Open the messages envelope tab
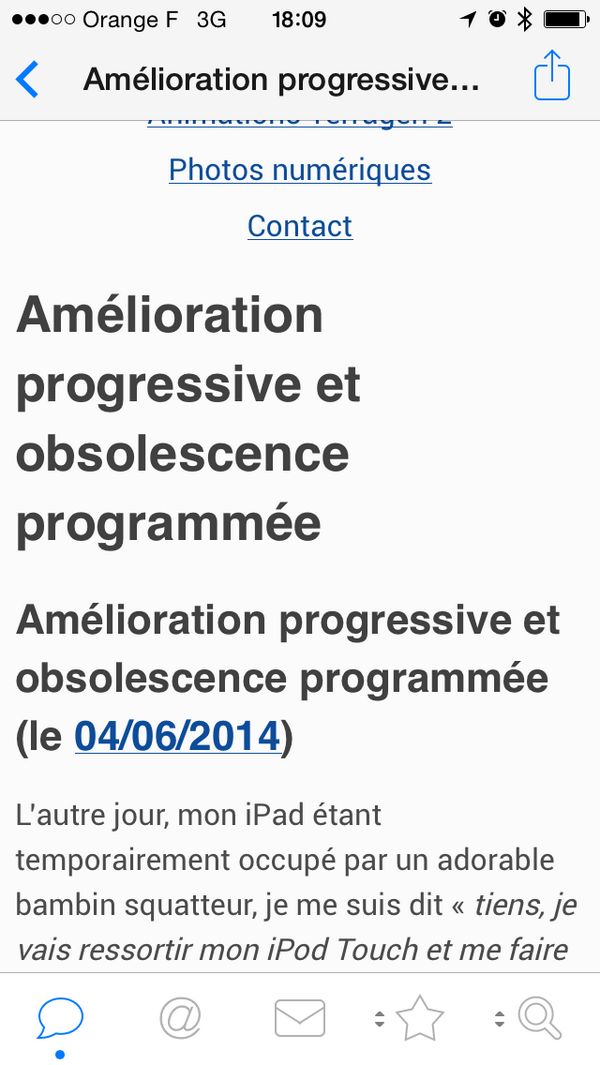This screenshot has height=1065, width=600. [300, 1018]
